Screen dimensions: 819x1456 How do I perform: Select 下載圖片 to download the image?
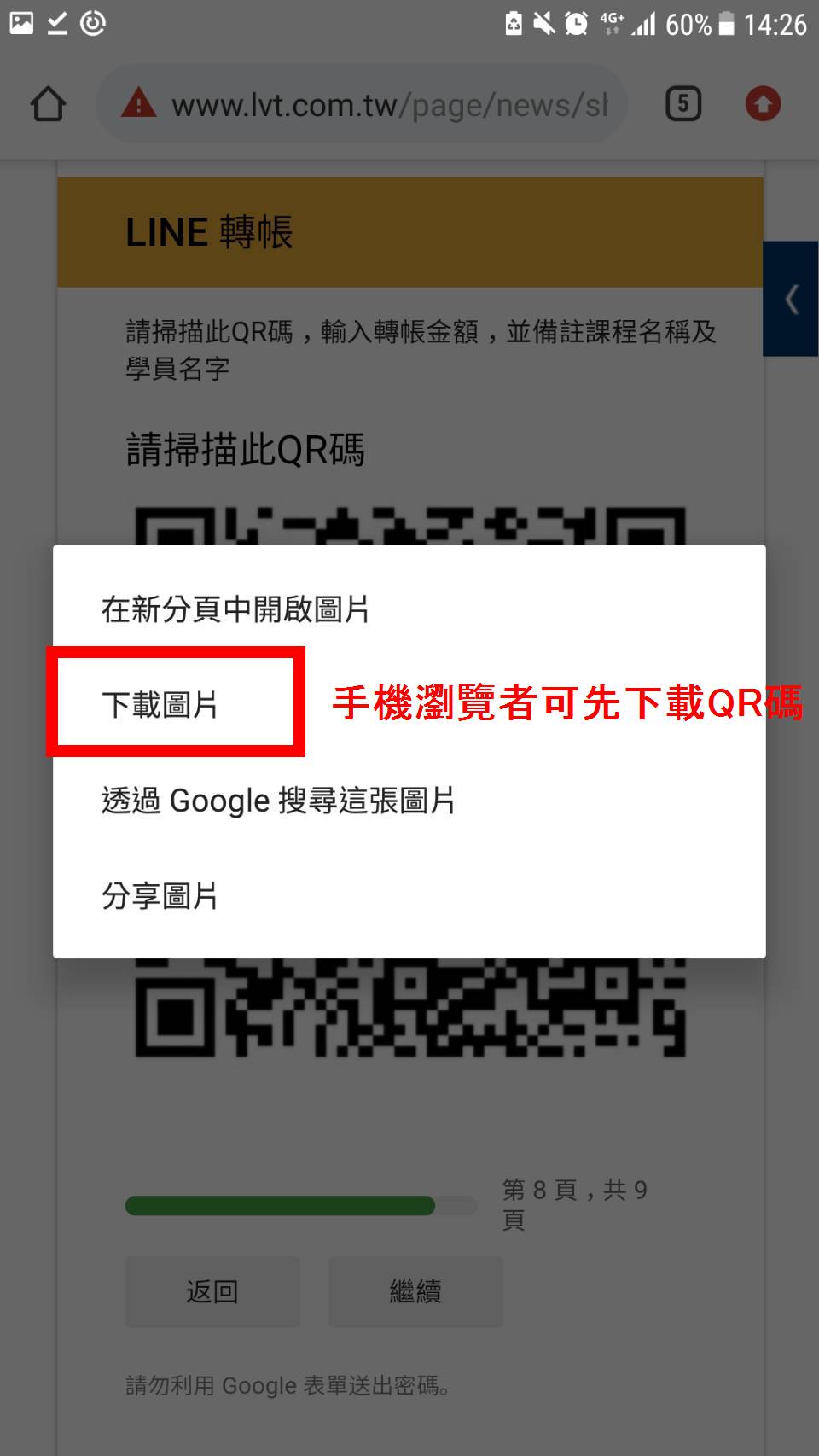[160, 705]
